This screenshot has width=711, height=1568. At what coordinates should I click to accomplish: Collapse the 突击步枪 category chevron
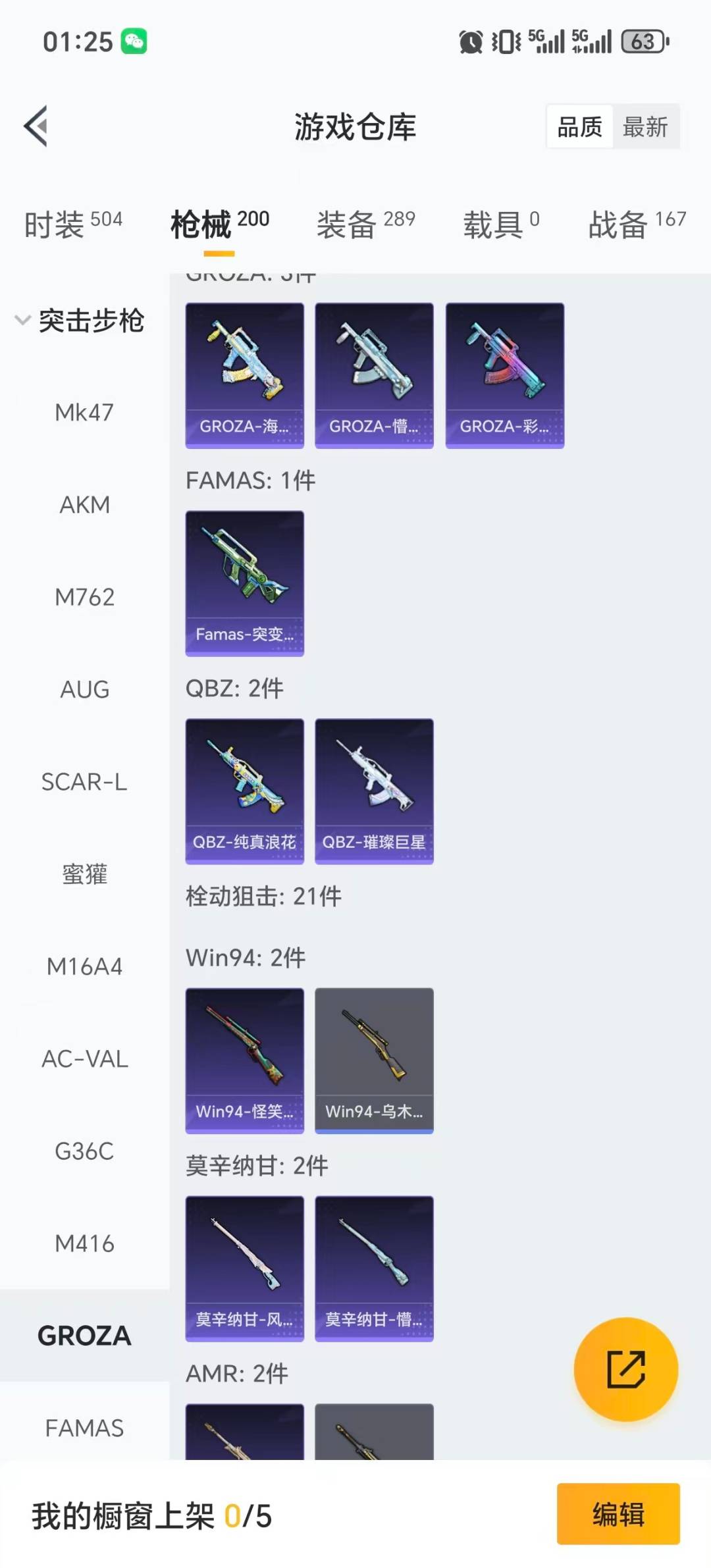point(22,321)
